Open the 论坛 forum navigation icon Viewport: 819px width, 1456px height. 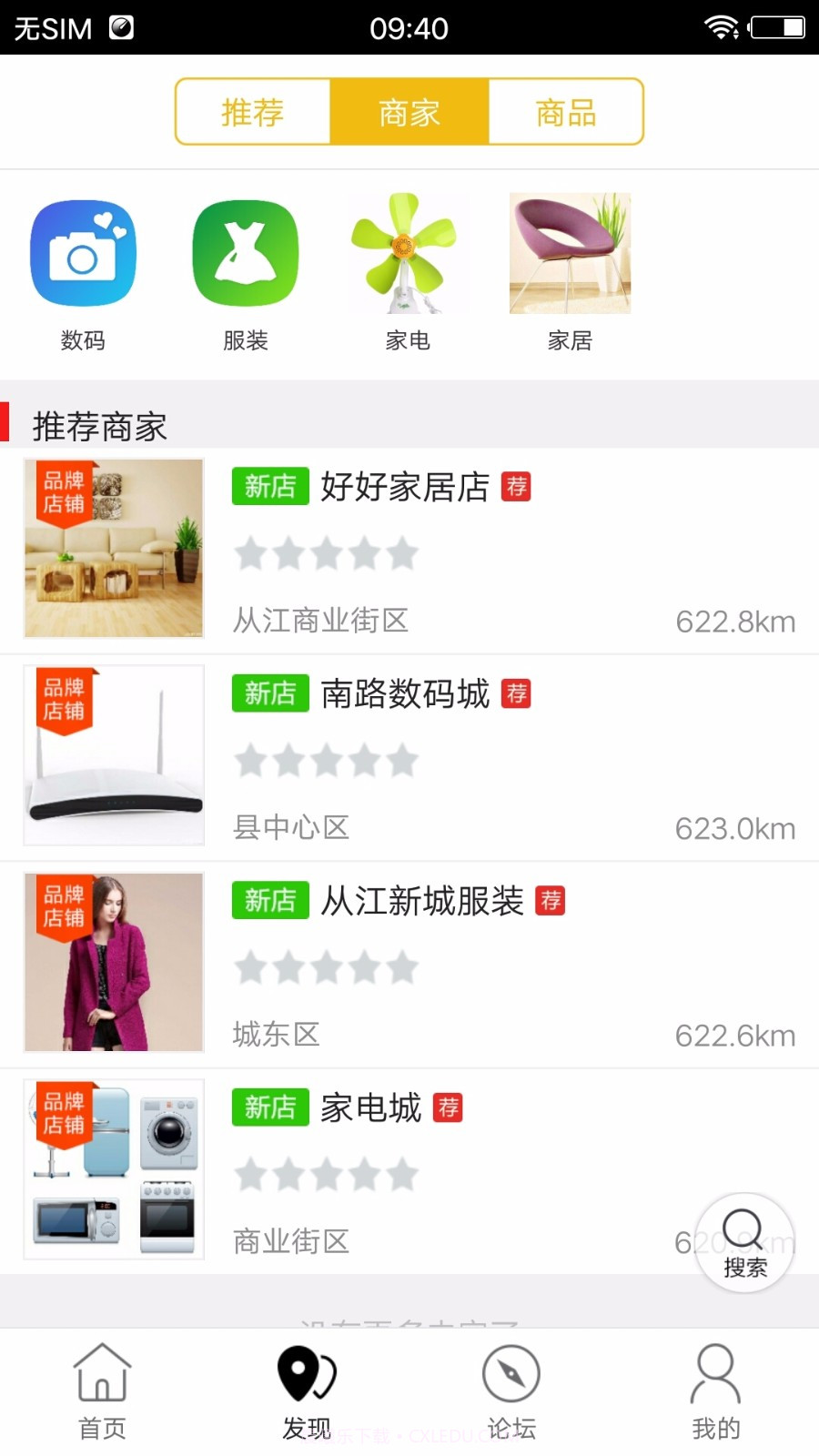511,1388
